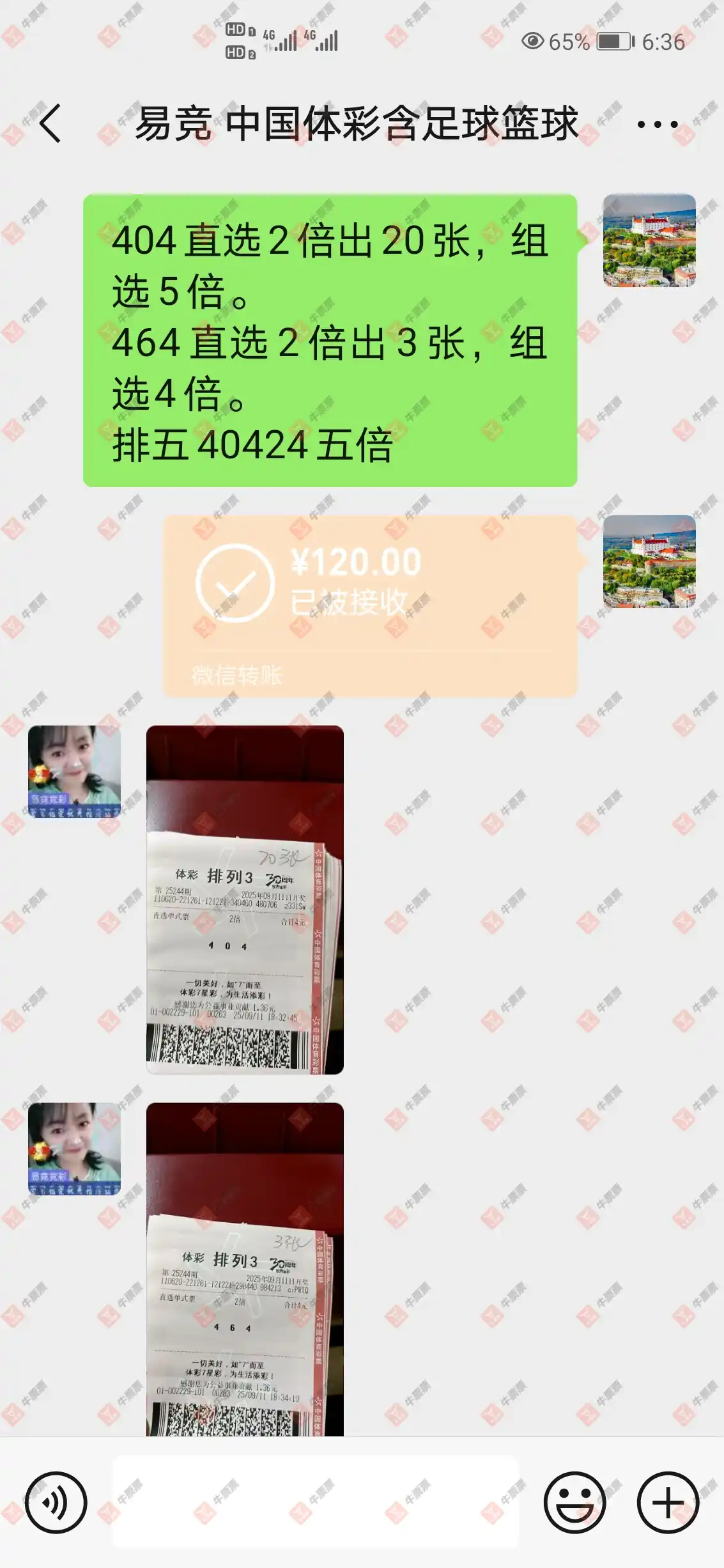View the lottery ticket photo numbered 404
Image resolution: width=724 pixels, height=1568 pixels.
245,899
